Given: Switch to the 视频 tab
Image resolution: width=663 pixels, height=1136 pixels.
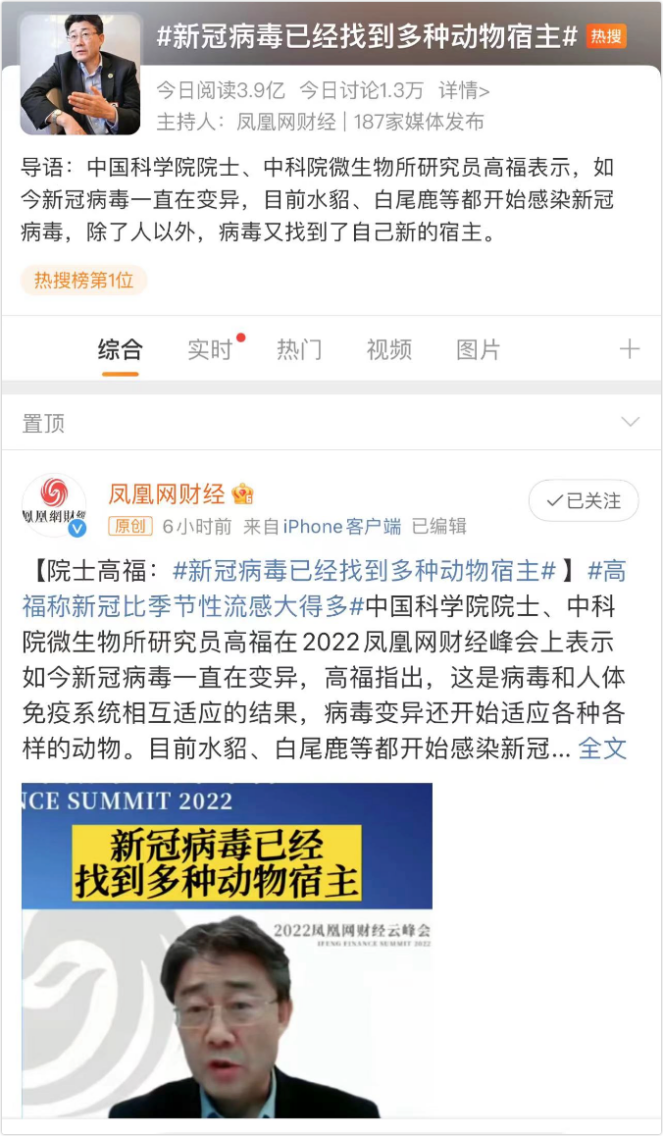Looking at the screenshot, I should pyautogui.click(x=388, y=350).
